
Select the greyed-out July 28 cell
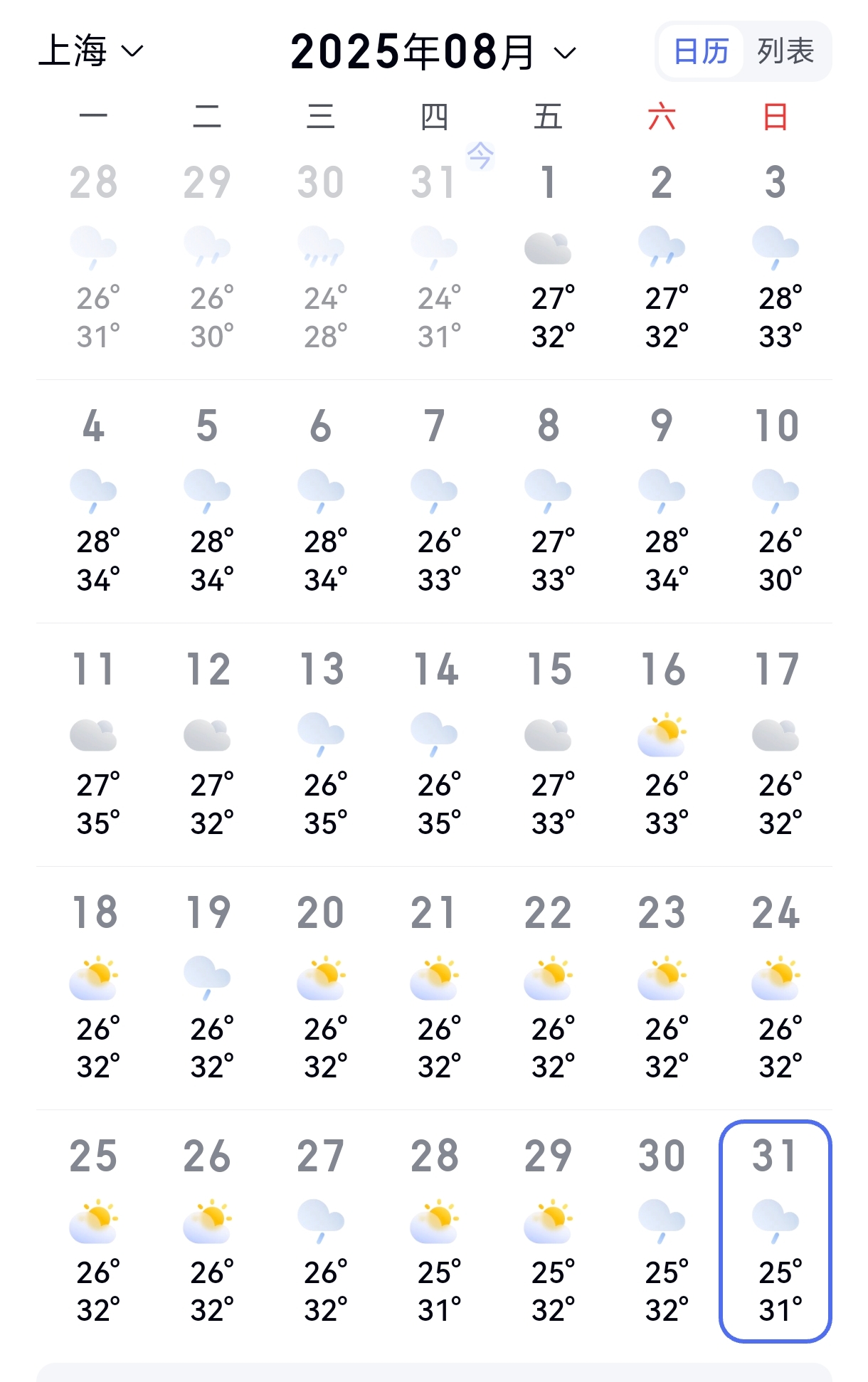pyautogui.click(x=93, y=256)
